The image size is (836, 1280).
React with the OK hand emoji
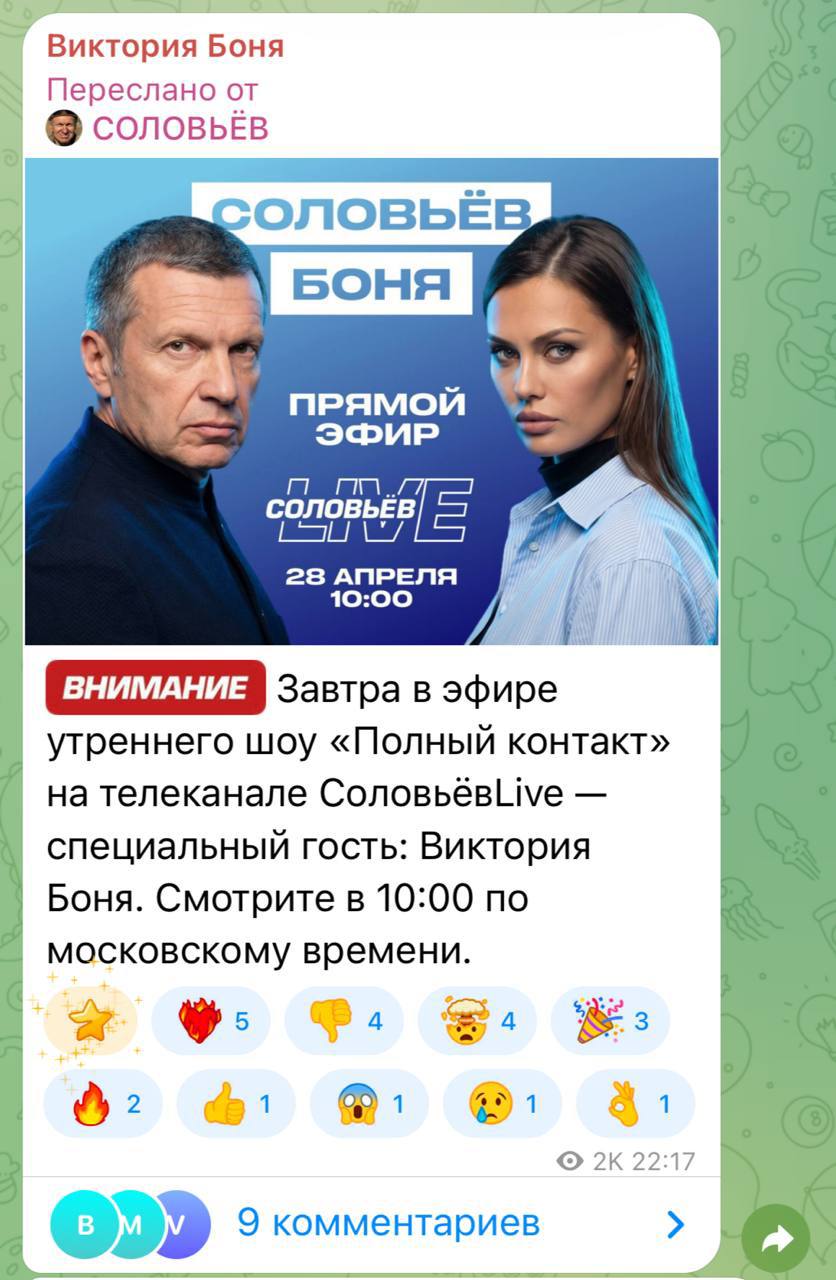click(635, 1104)
